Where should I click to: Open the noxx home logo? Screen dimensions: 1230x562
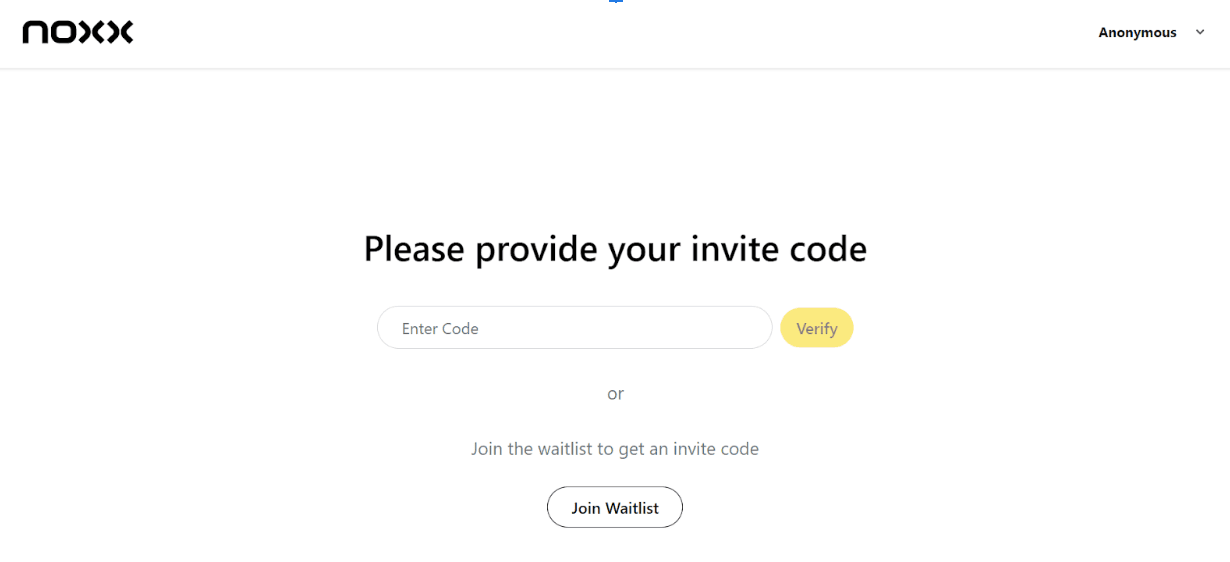[x=78, y=32]
